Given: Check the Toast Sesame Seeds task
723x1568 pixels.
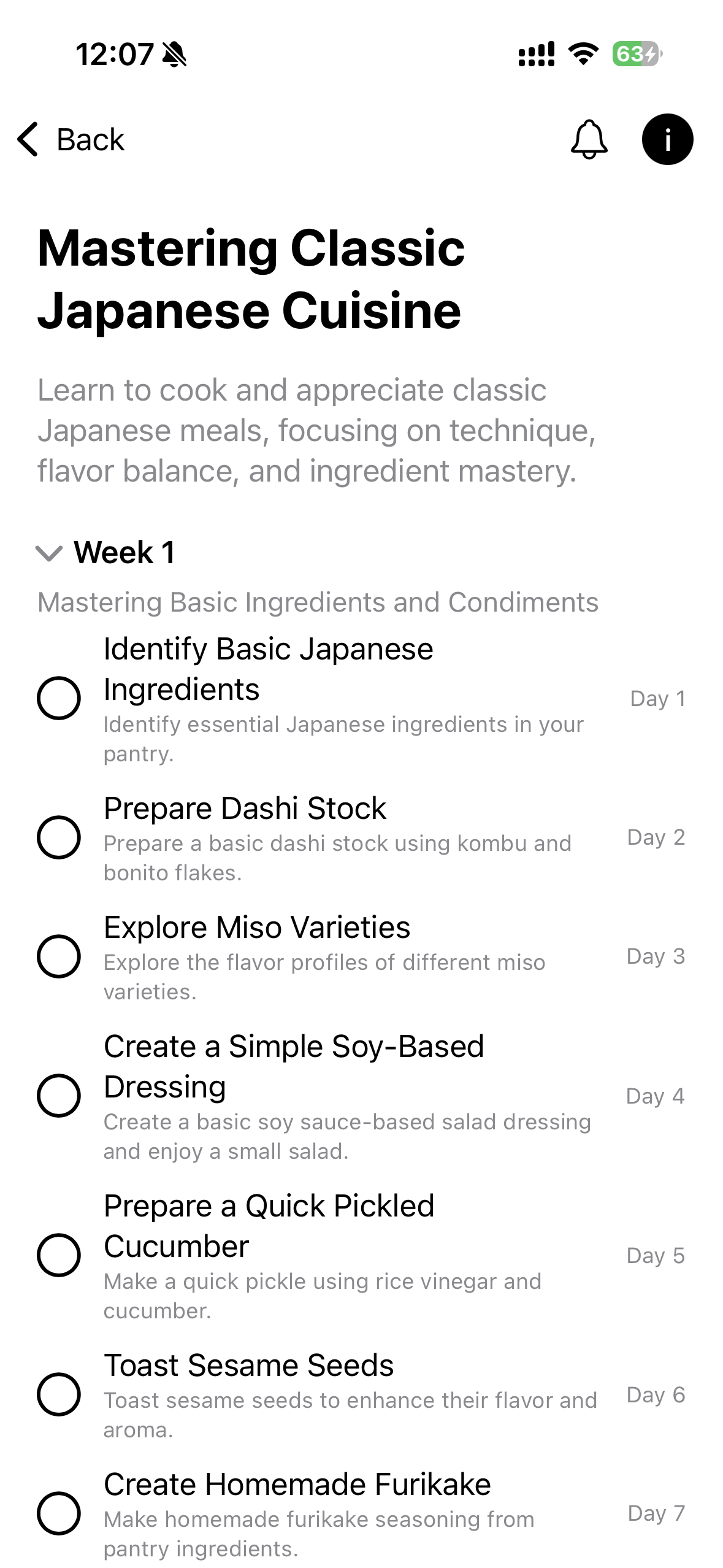Looking at the screenshot, I should tap(59, 1394).
